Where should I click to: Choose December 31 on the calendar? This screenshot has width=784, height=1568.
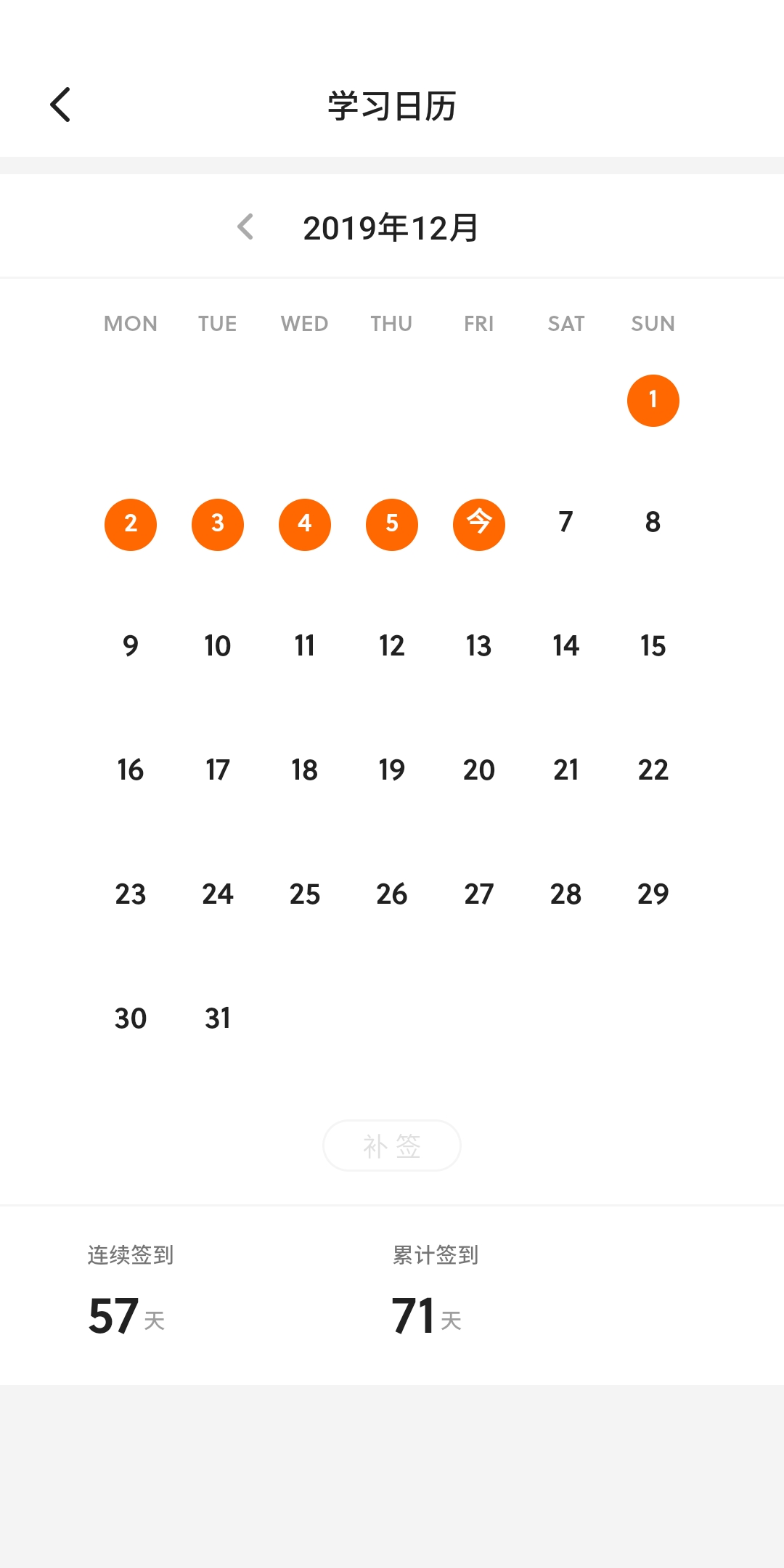click(218, 1018)
